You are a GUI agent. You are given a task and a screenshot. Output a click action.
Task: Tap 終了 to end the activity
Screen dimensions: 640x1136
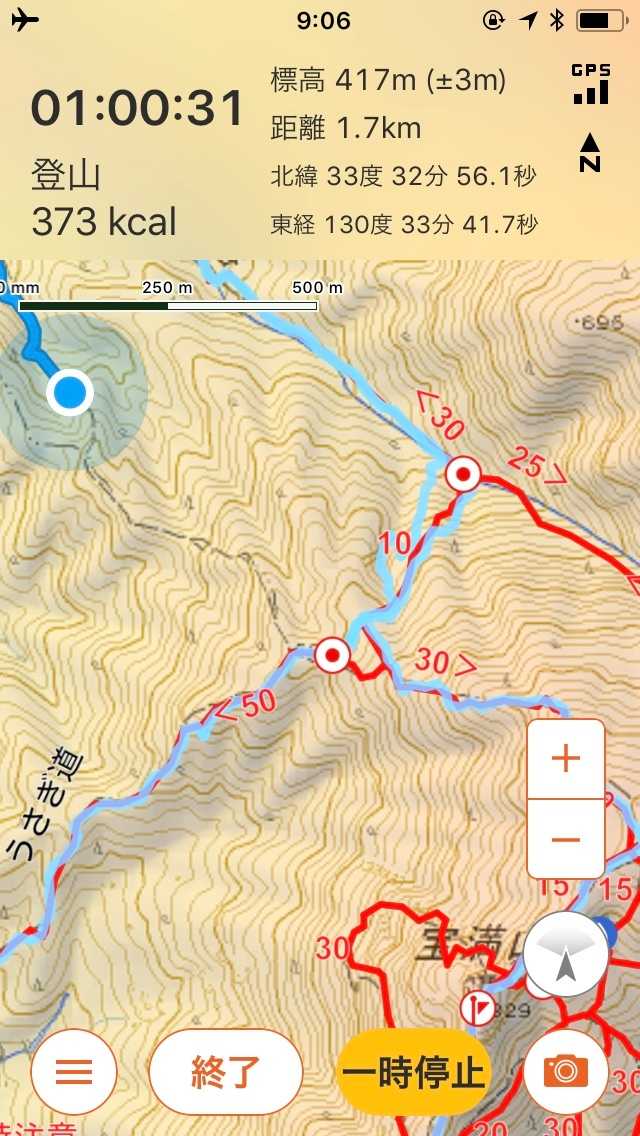[225, 1072]
